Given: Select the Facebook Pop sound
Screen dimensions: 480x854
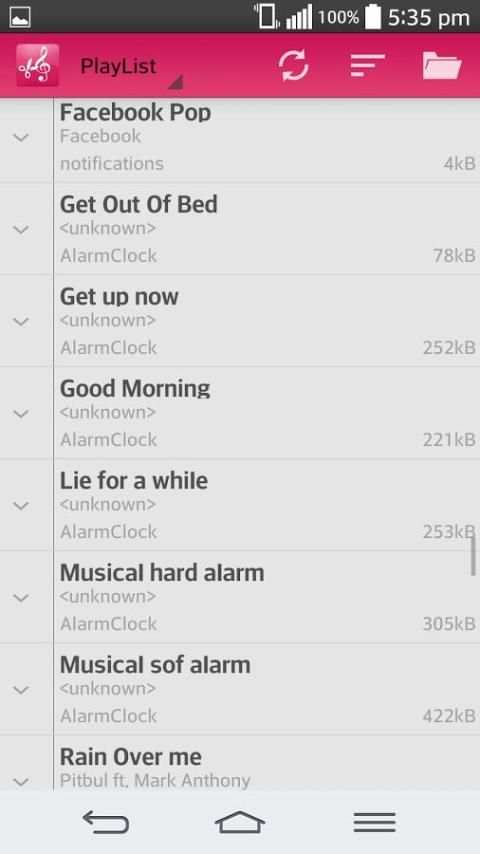Looking at the screenshot, I should pos(267,139).
